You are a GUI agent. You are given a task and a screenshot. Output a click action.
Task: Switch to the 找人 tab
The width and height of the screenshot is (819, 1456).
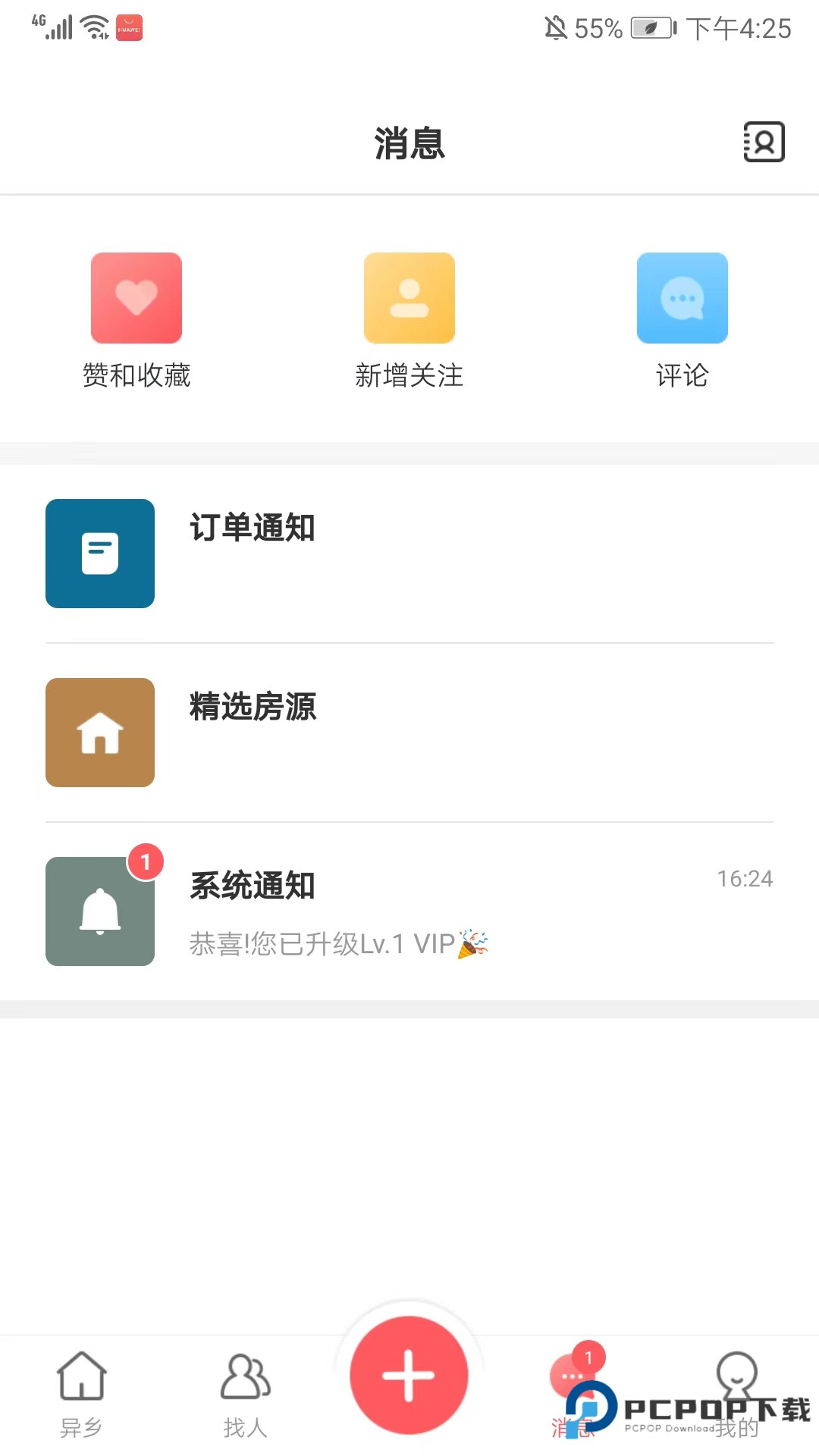244,1395
